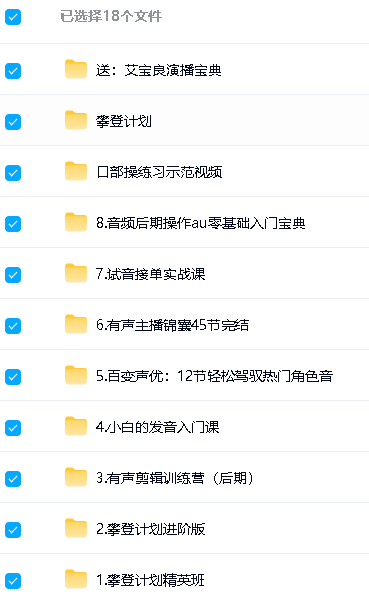This screenshot has width=369, height=597.
Task: Untick the 口部操练习示范视频 checkbox
Action: click(x=13, y=173)
